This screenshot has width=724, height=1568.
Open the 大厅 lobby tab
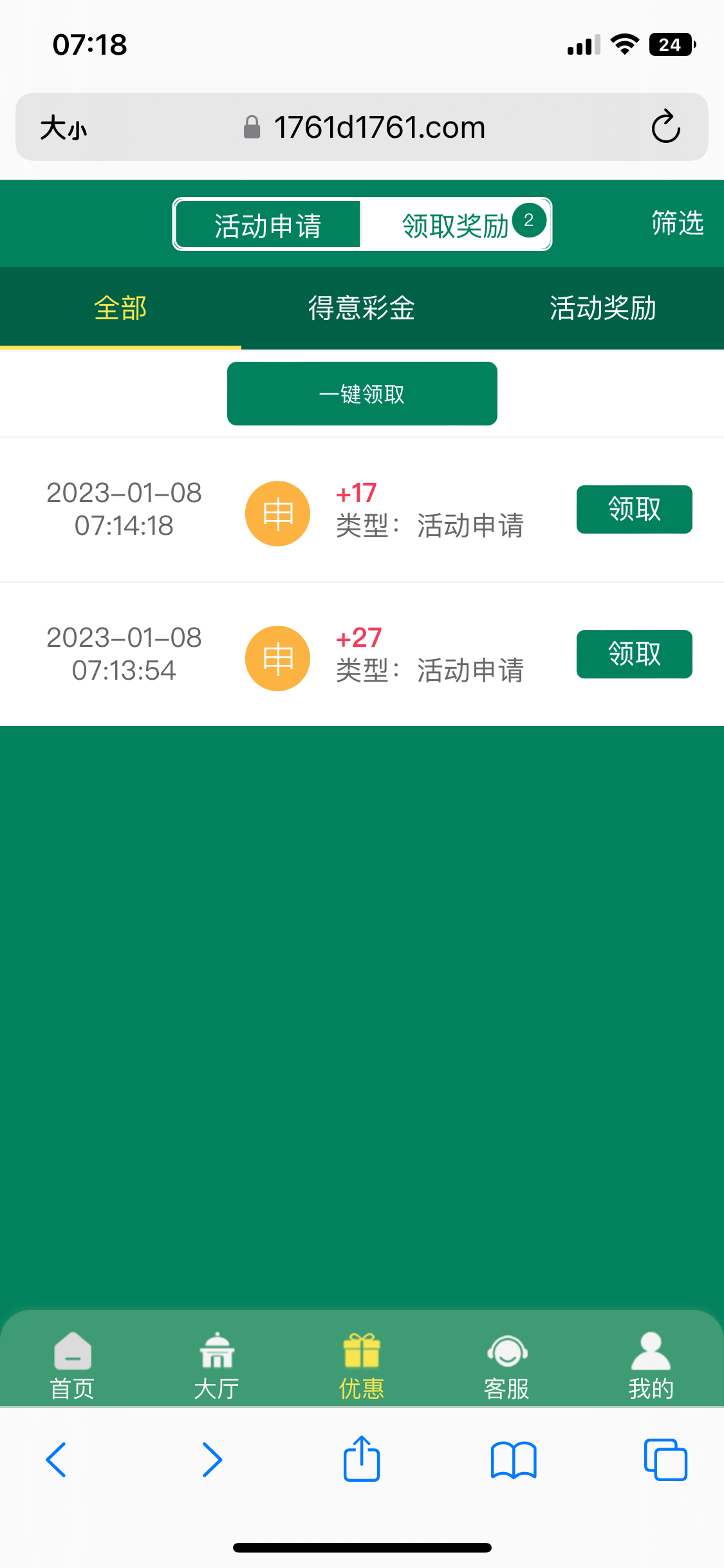(x=217, y=1365)
